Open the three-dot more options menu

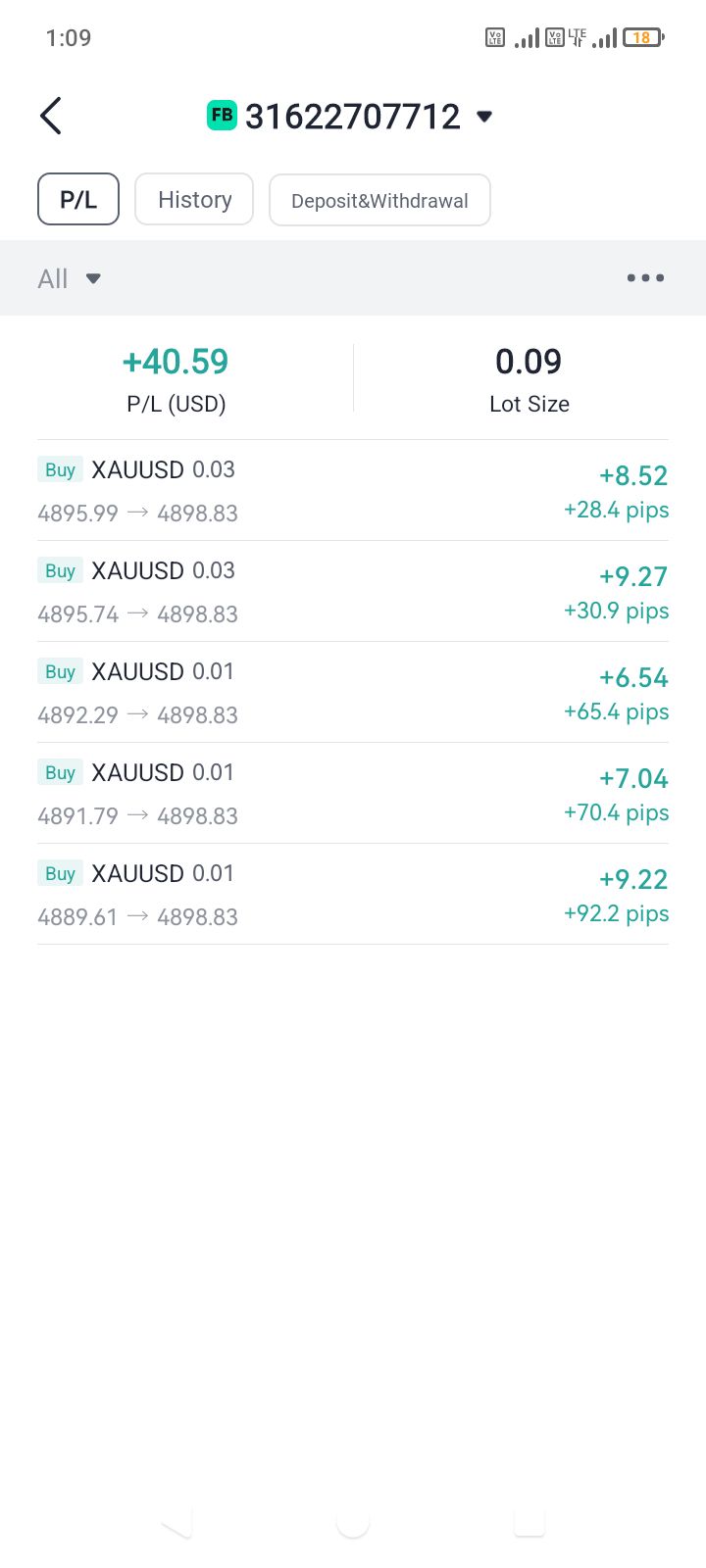[645, 278]
